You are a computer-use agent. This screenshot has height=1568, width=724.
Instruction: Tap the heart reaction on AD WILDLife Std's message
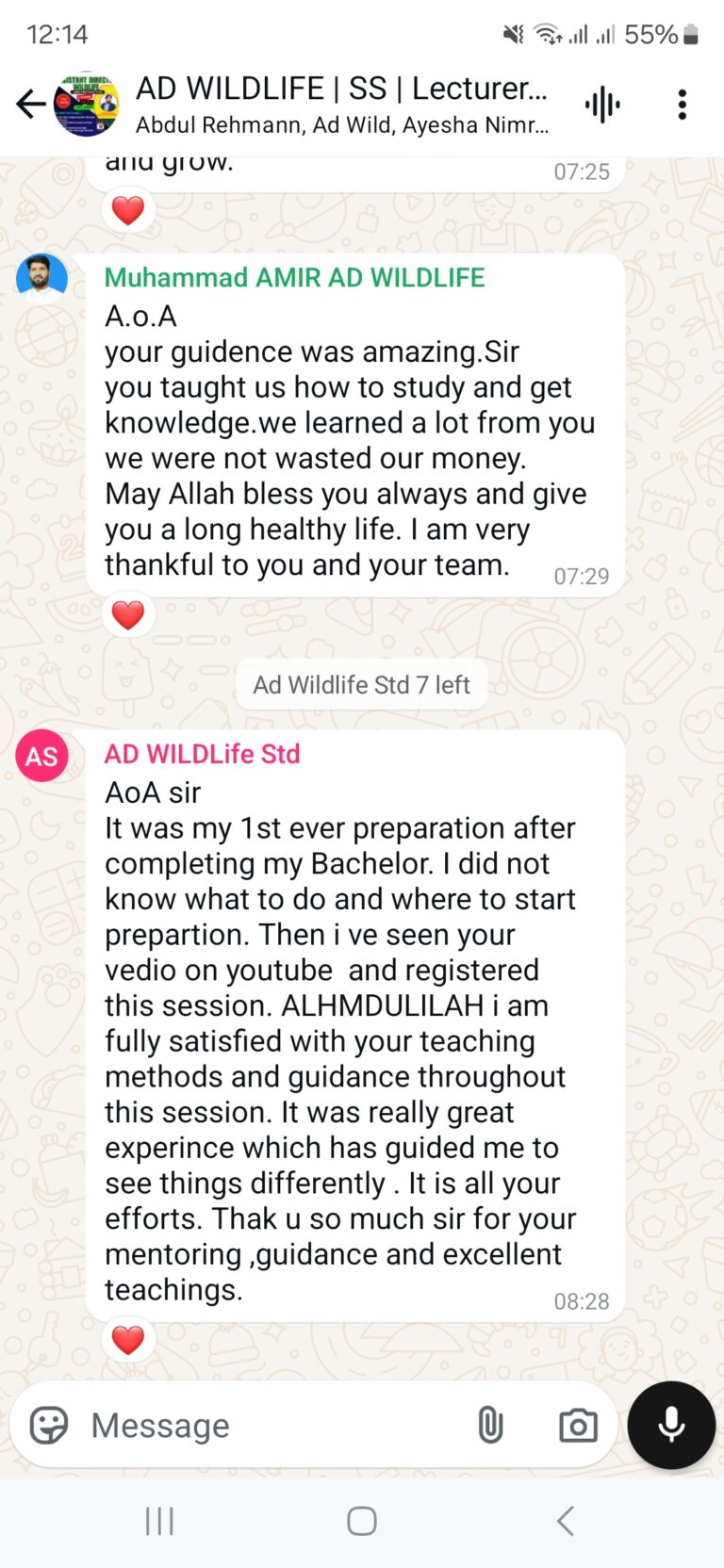coord(126,1340)
